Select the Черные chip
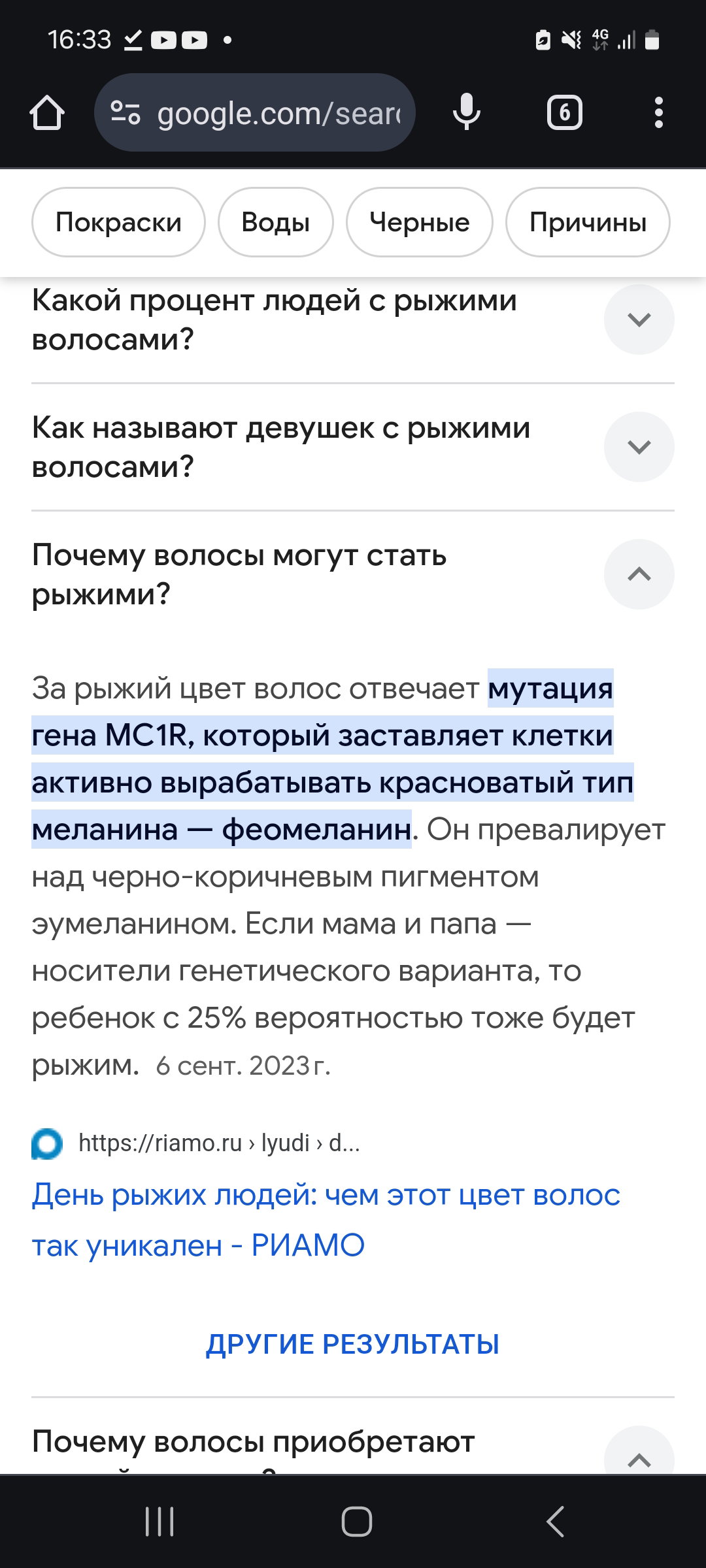Viewport: 706px width, 1568px height. pyautogui.click(x=419, y=222)
